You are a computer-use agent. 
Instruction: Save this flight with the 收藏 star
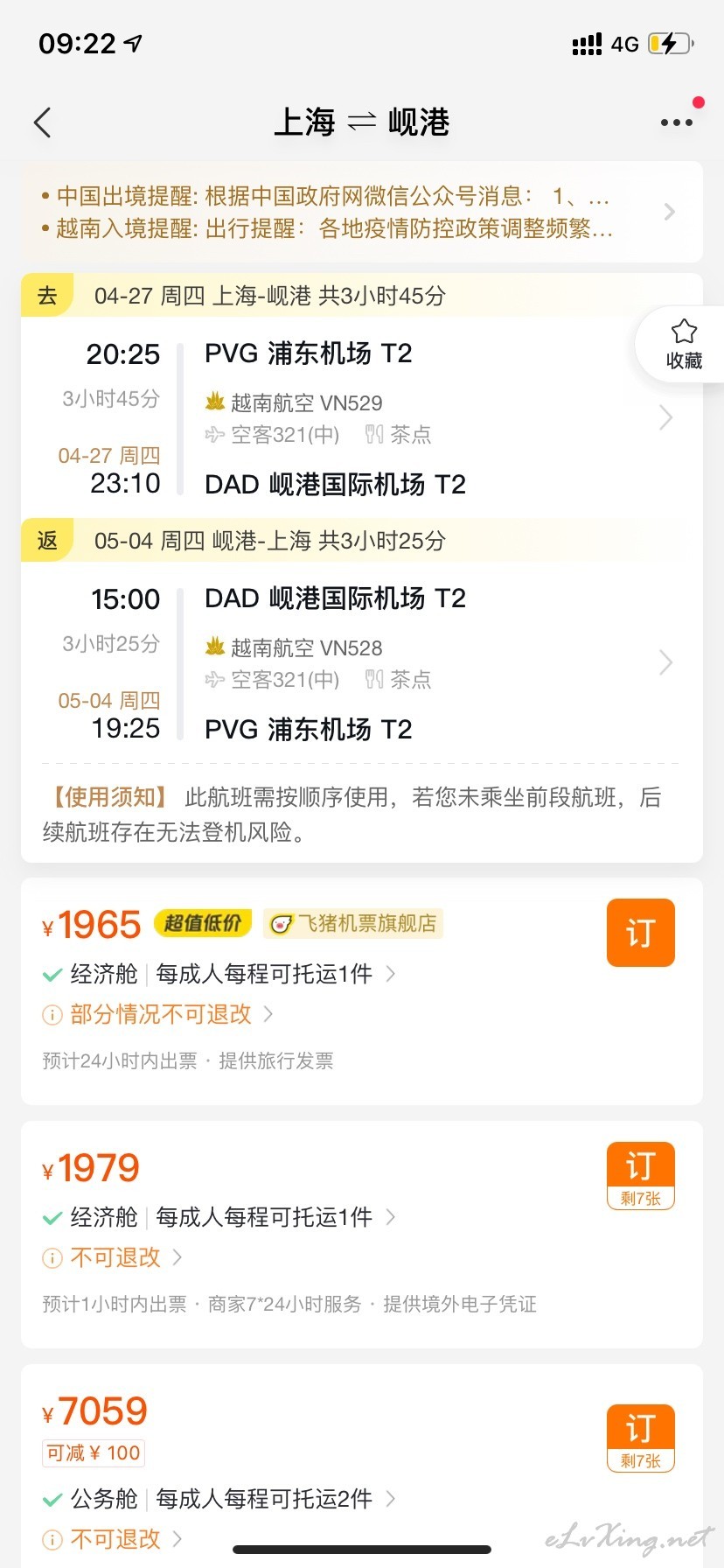pyautogui.click(x=683, y=344)
